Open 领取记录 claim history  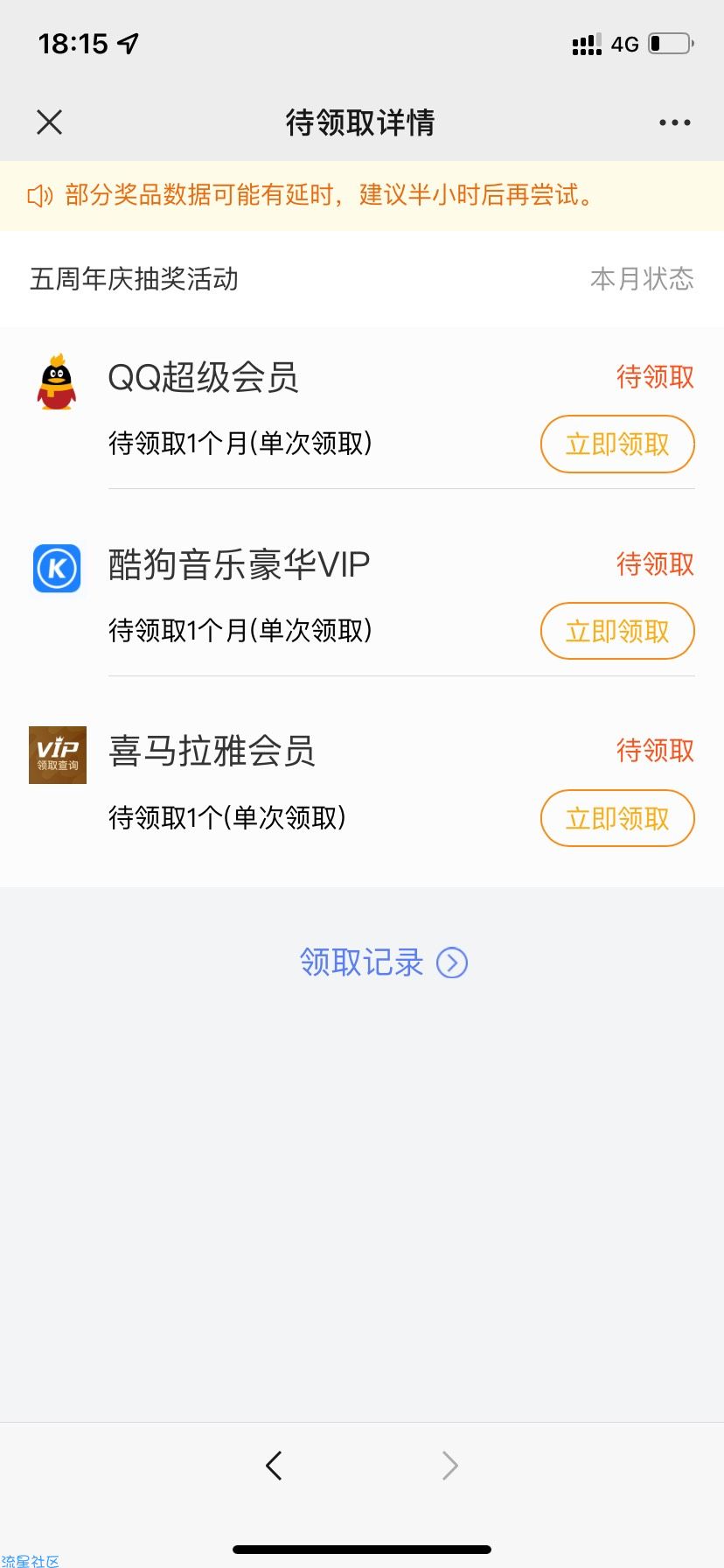383,962
